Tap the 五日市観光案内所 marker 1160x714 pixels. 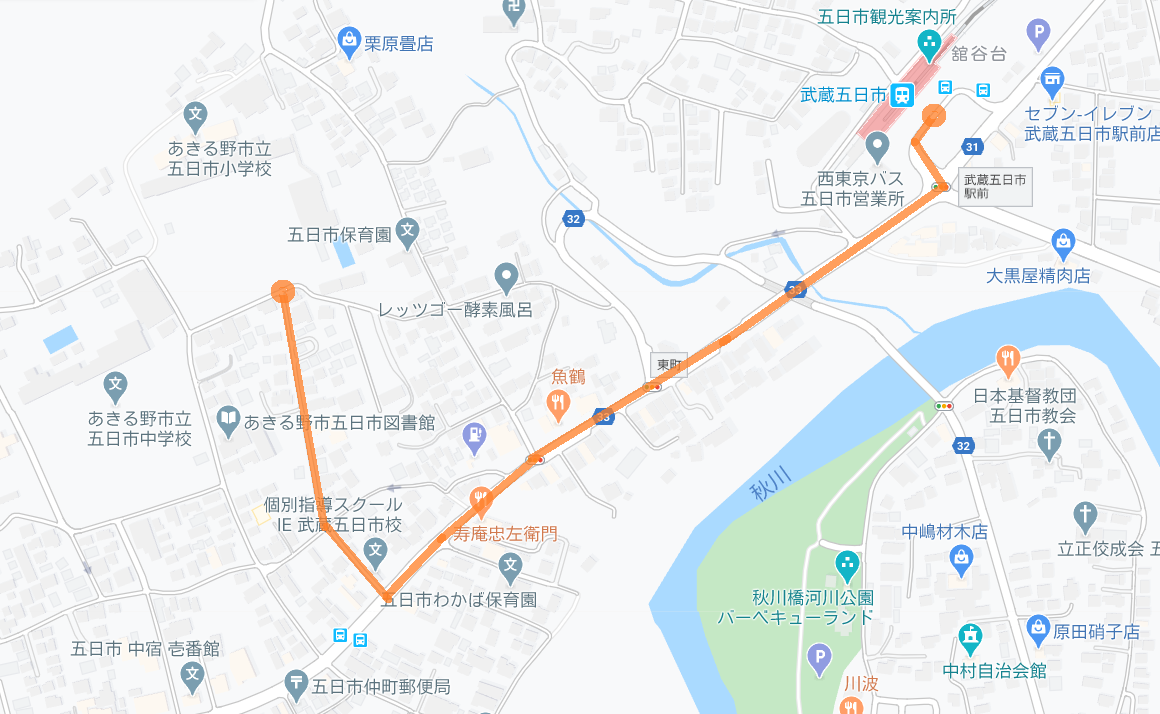[930, 43]
